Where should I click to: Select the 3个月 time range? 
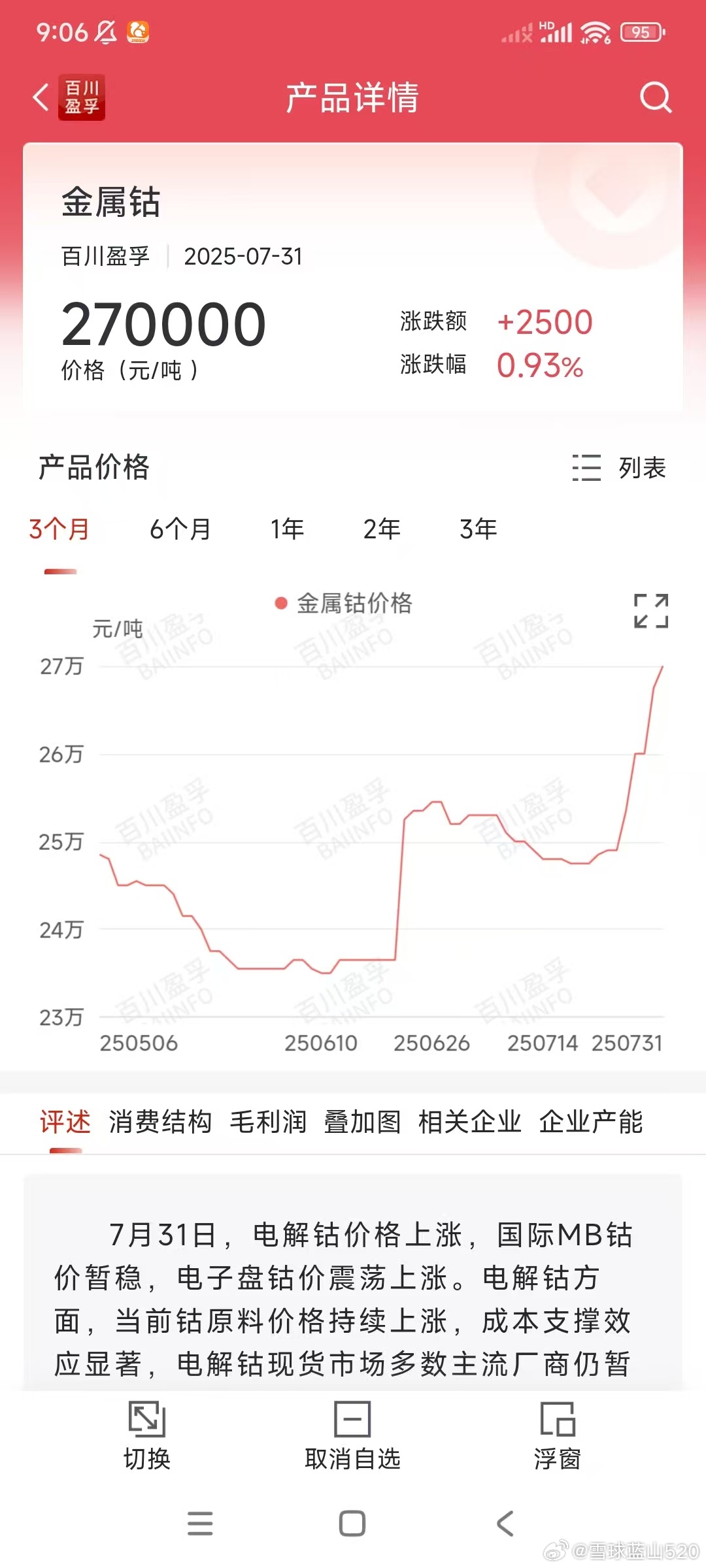(x=59, y=529)
